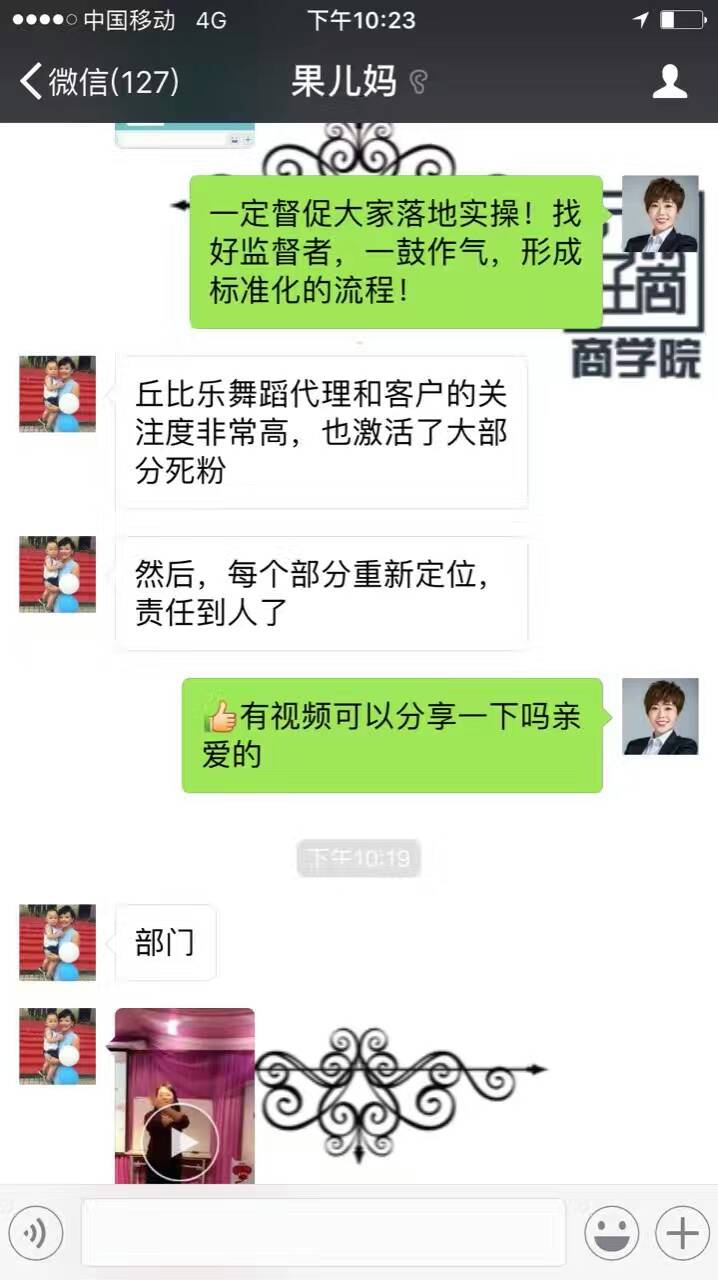
Task: Switch to voice input mode
Action: (x=36, y=1233)
